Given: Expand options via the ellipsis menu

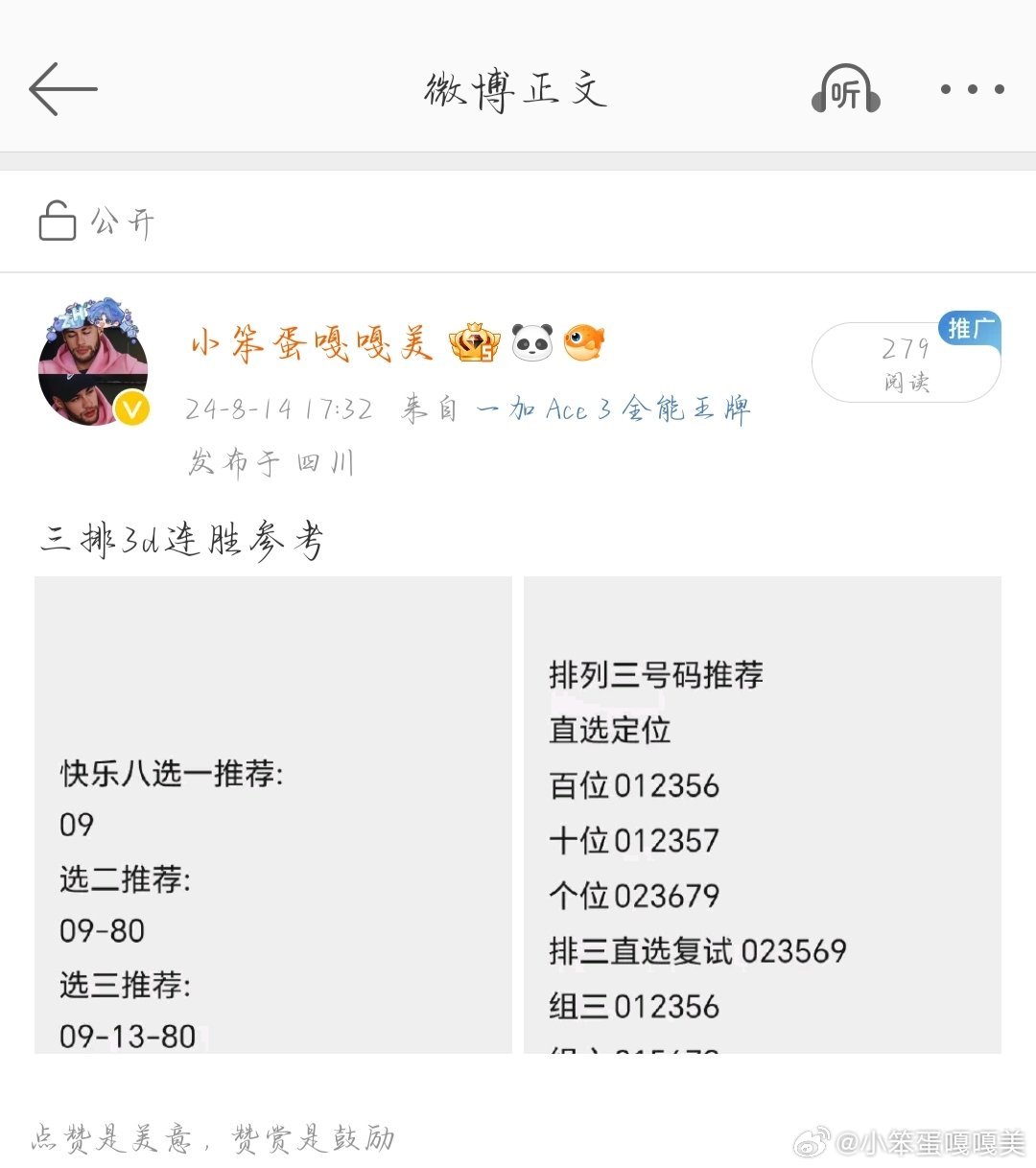Looking at the screenshot, I should [x=972, y=91].
